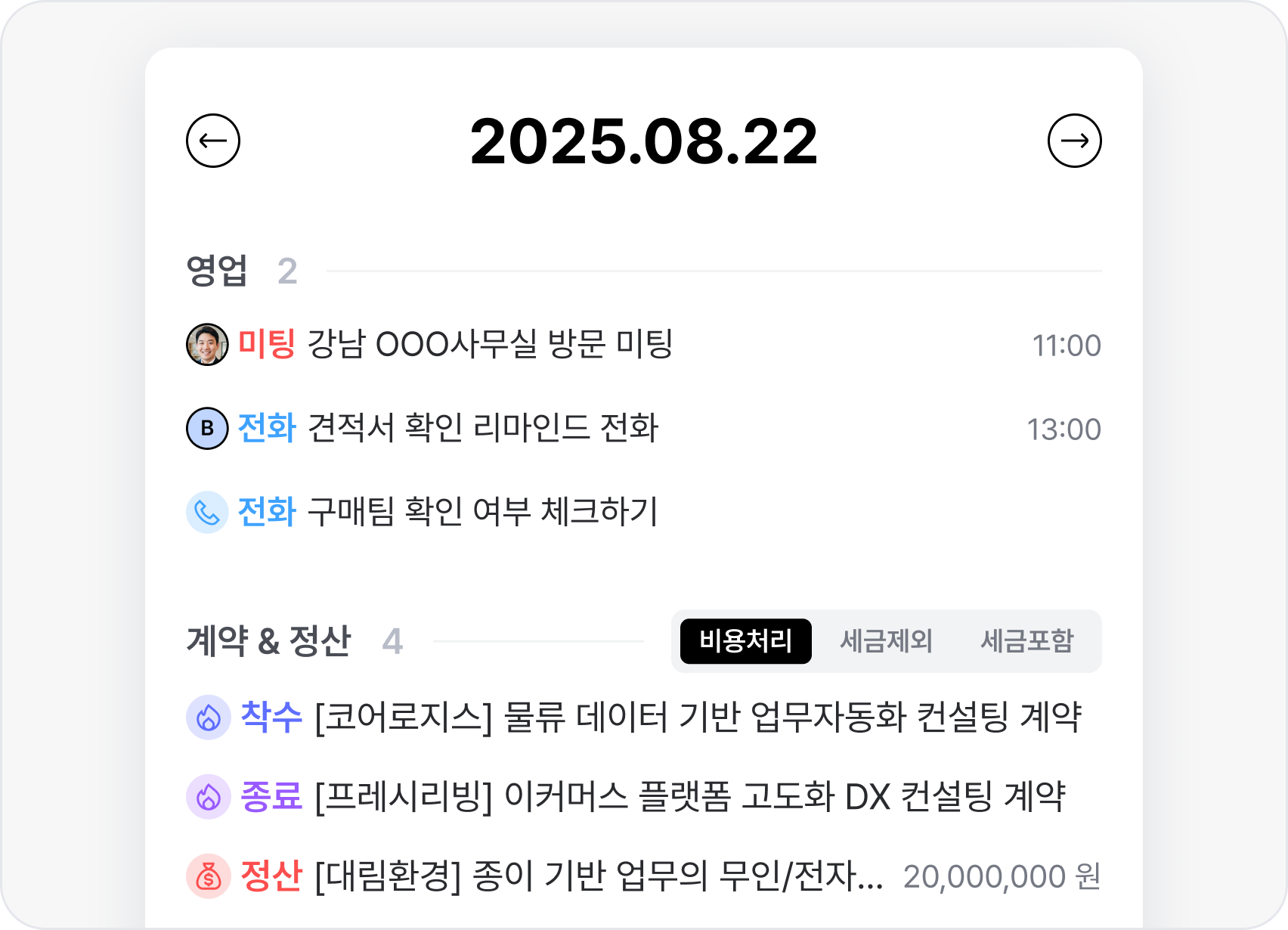
Task: Open the 코어로지스 컨설팅 계약 row
Action: [659, 717]
